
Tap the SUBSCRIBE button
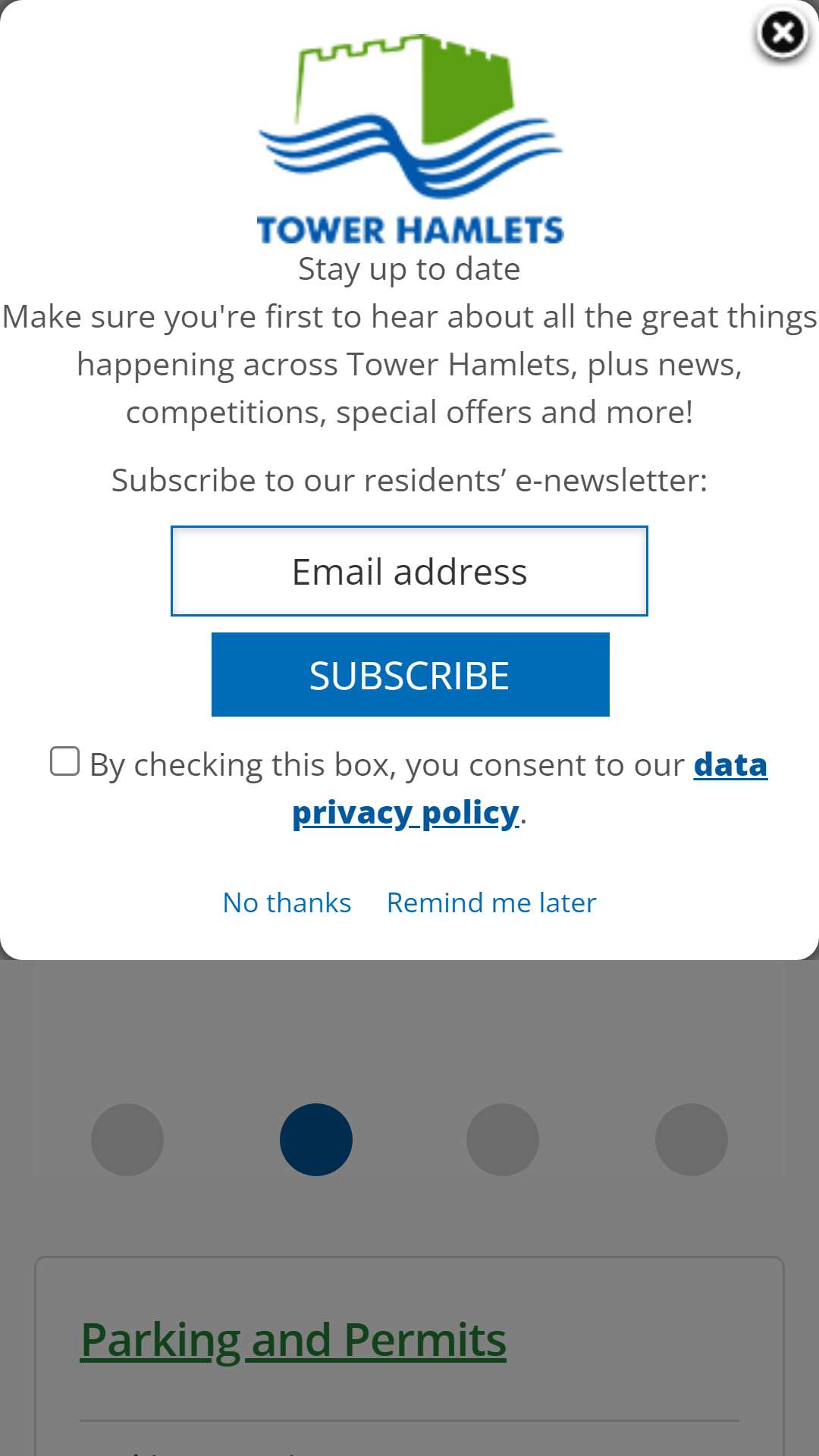410,674
